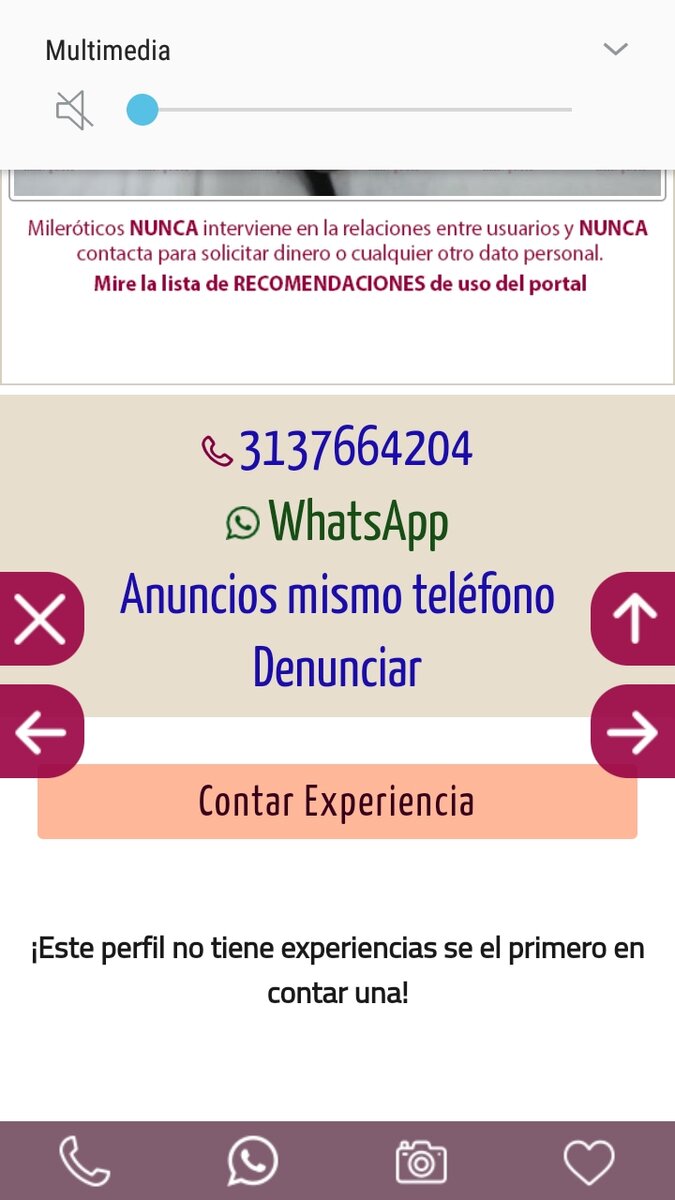Add to favorites with heart icon
675x1200 pixels.
click(589, 1161)
